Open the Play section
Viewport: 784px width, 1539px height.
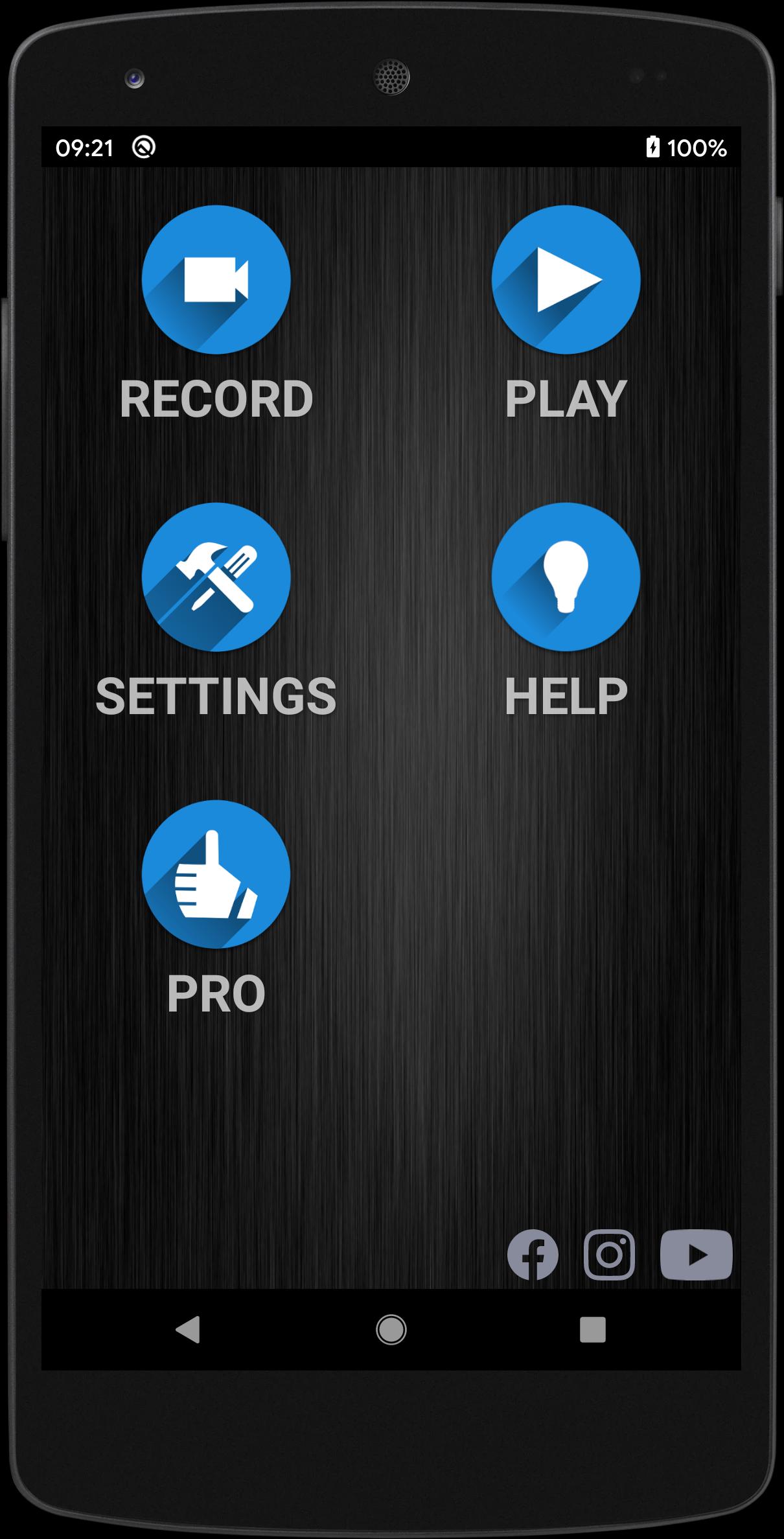pos(566,280)
